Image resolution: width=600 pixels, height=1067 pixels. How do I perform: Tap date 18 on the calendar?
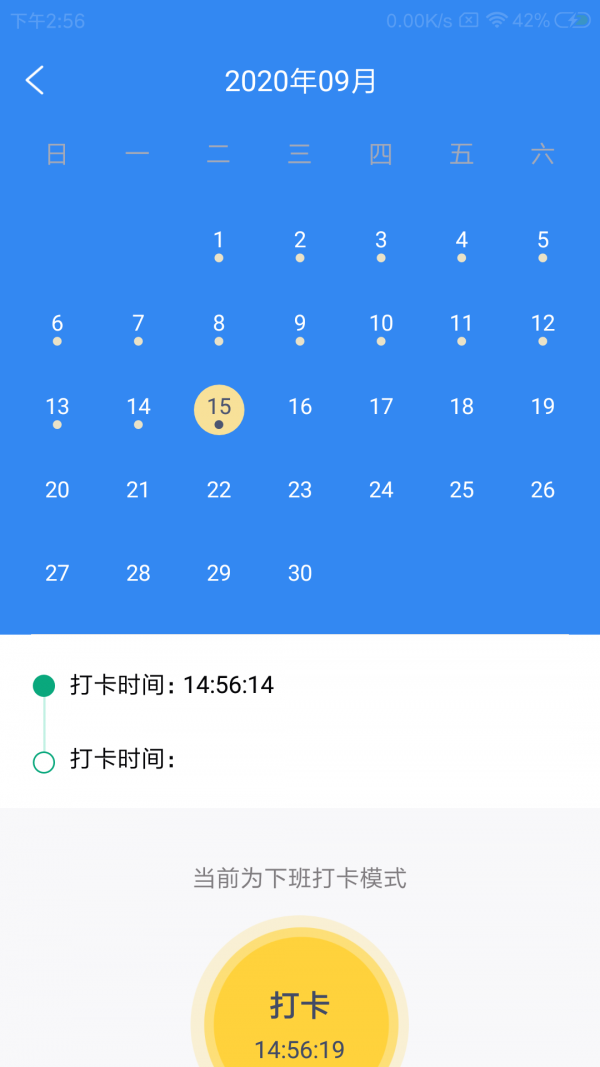point(462,407)
